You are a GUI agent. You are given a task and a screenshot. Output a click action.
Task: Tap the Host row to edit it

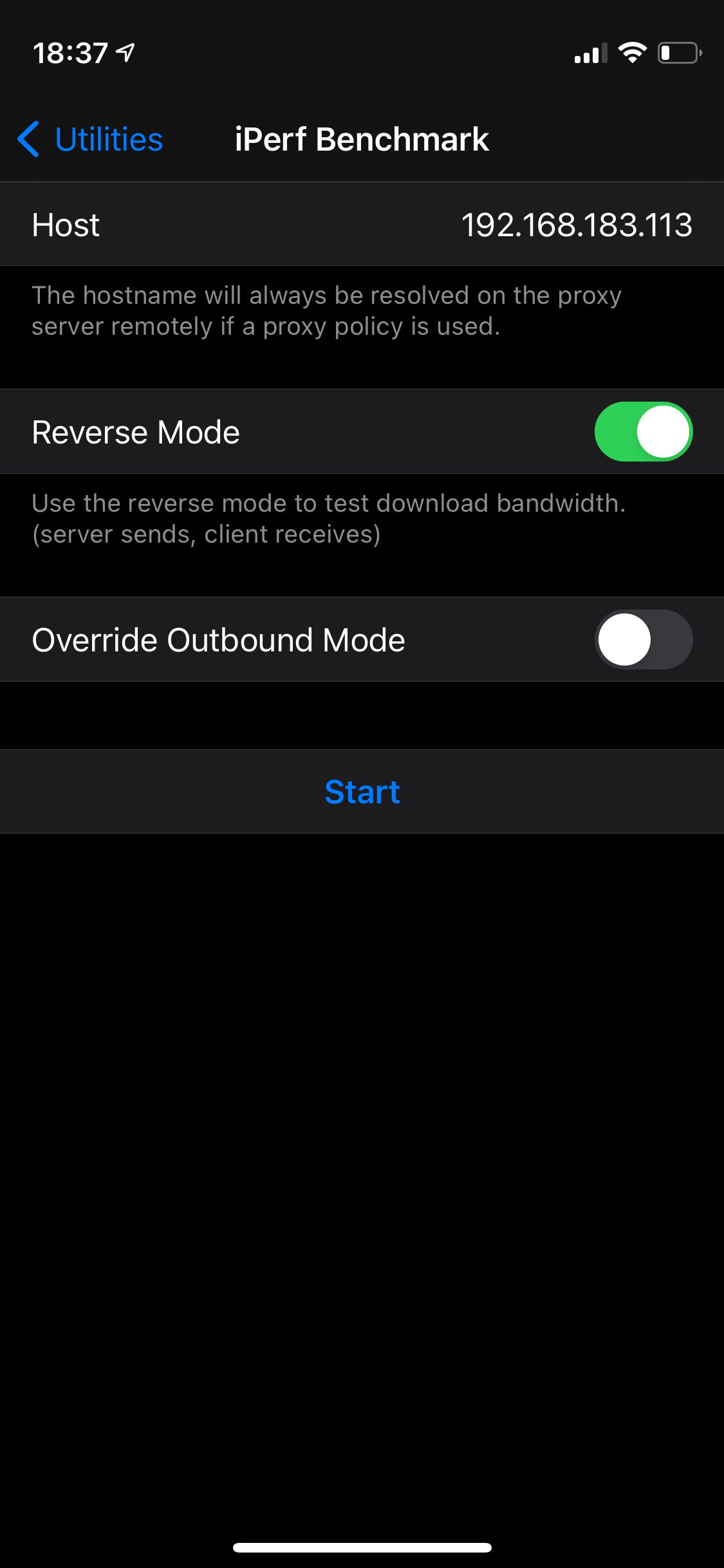pyautogui.click(x=362, y=224)
